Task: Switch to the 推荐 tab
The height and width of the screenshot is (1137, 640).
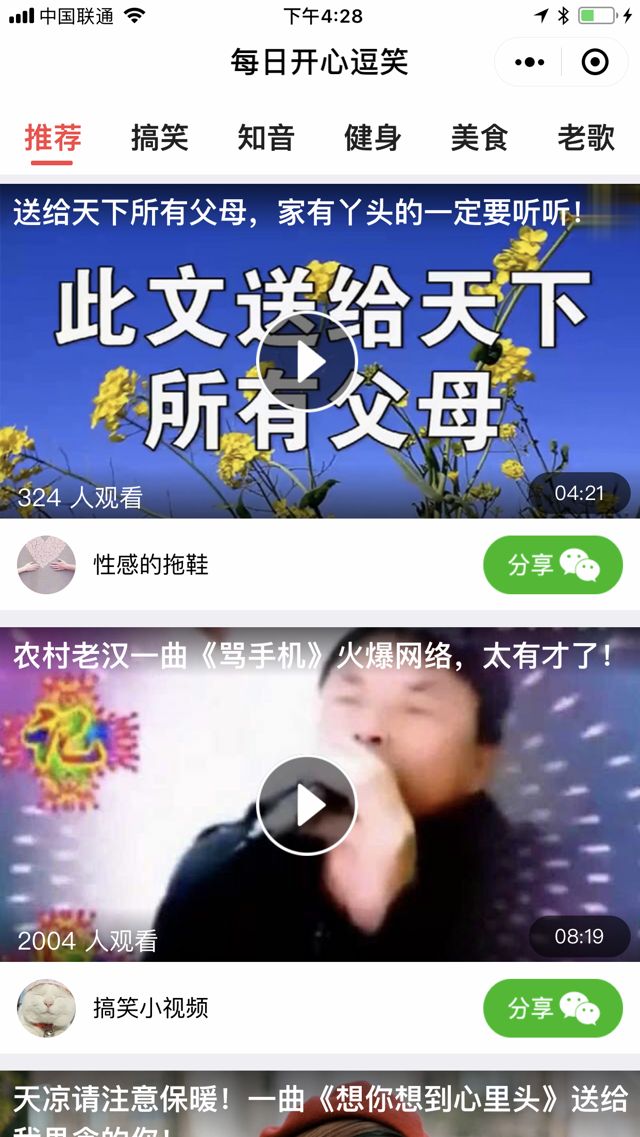Action: 53,138
